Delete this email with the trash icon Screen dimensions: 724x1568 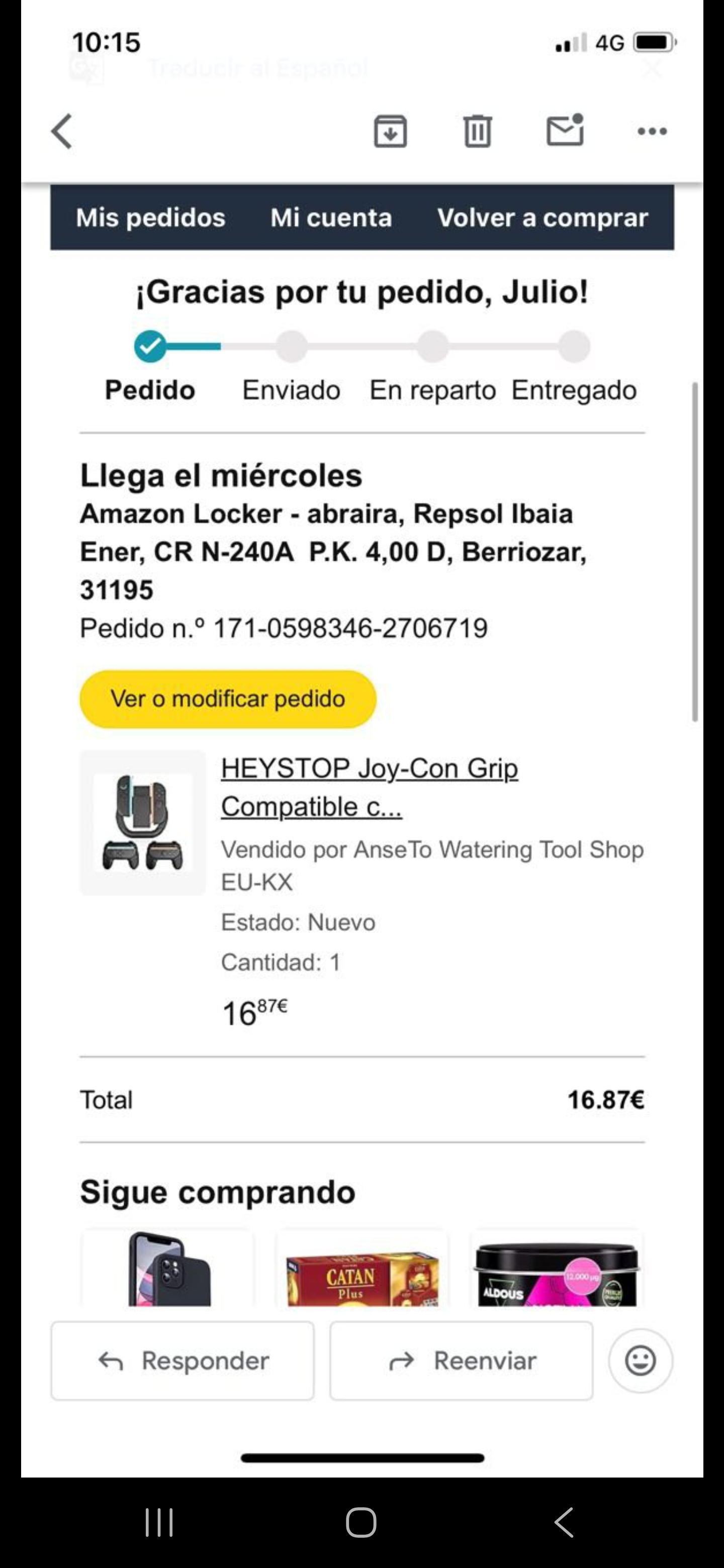pyautogui.click(x=478, y=131)
